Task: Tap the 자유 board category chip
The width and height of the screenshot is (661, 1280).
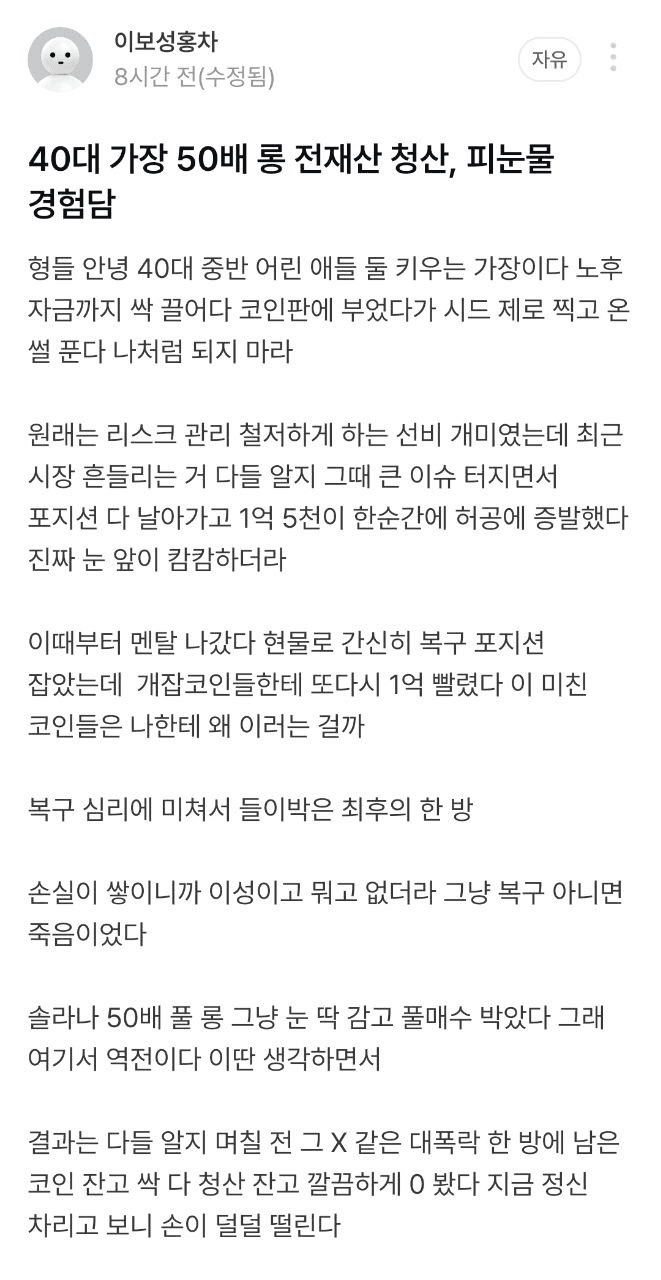Action: tap(549, 59)
